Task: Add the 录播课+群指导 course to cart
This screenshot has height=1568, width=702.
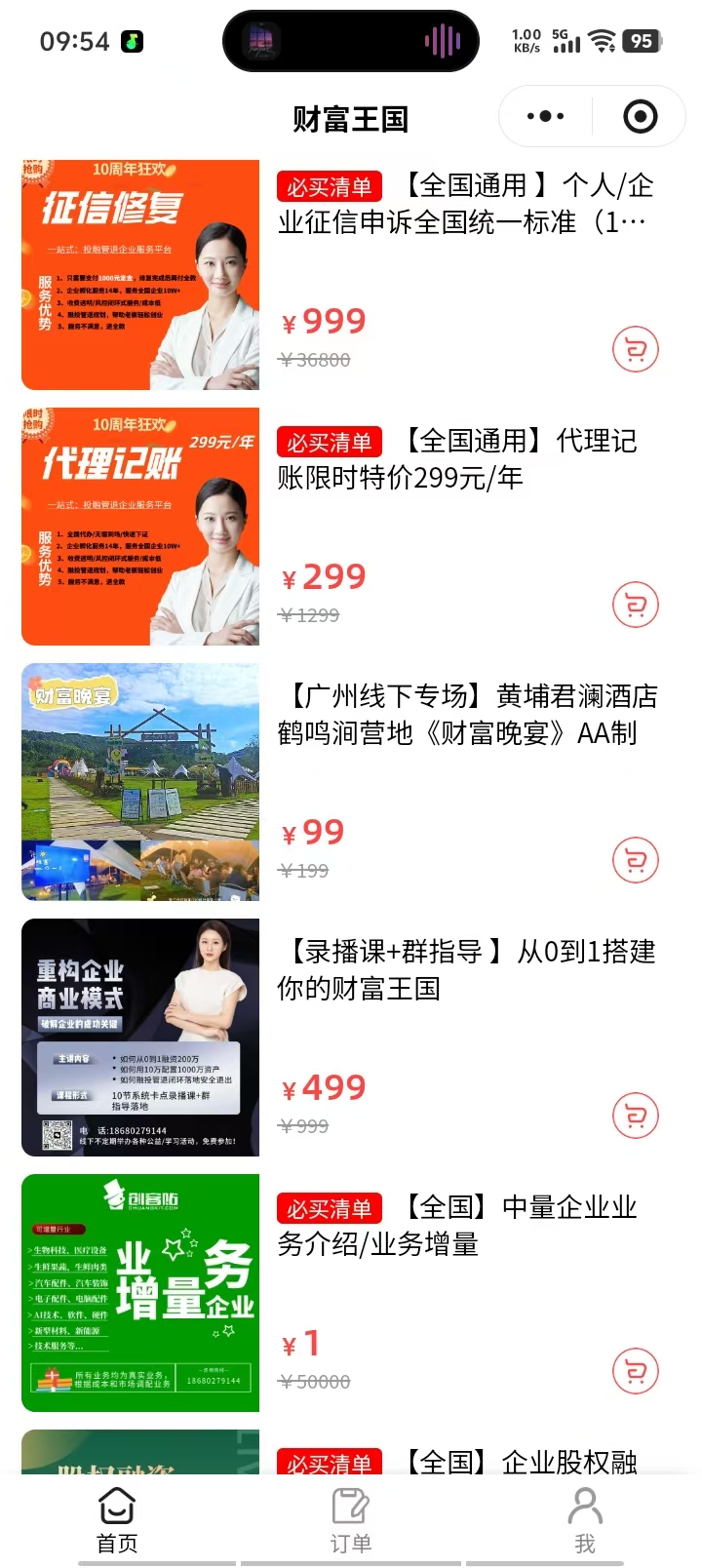Action: coord(636,1116)
